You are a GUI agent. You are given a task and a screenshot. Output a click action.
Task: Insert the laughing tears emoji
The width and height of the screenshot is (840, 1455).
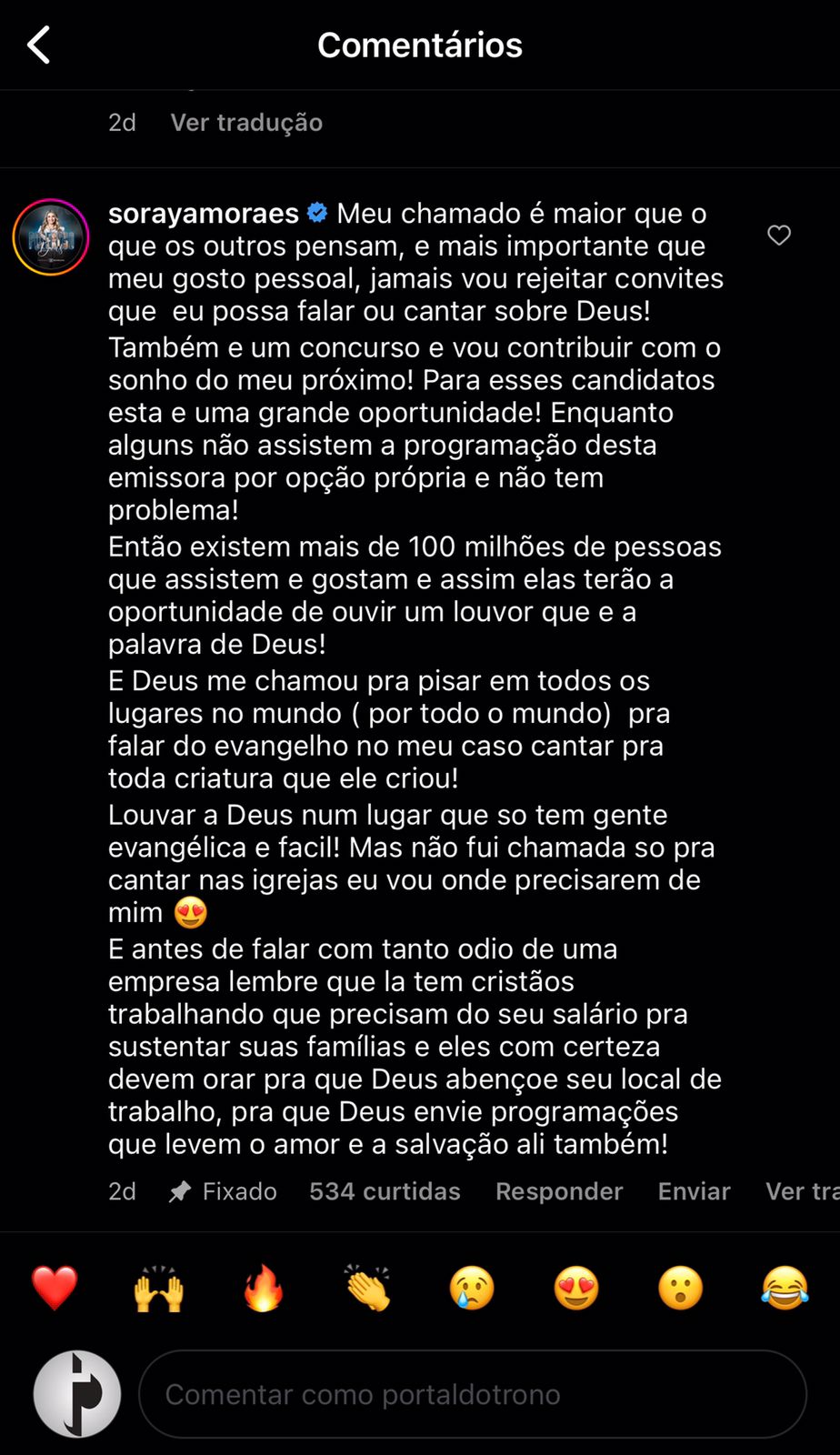(785, 1288)
